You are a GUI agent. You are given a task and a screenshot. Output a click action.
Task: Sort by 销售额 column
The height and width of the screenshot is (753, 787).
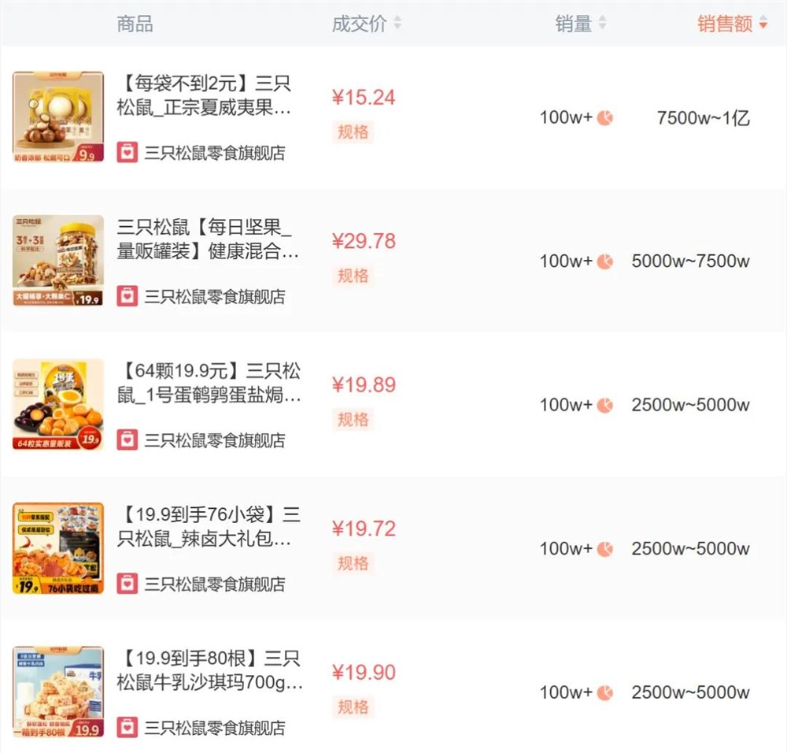coord(732,23)
